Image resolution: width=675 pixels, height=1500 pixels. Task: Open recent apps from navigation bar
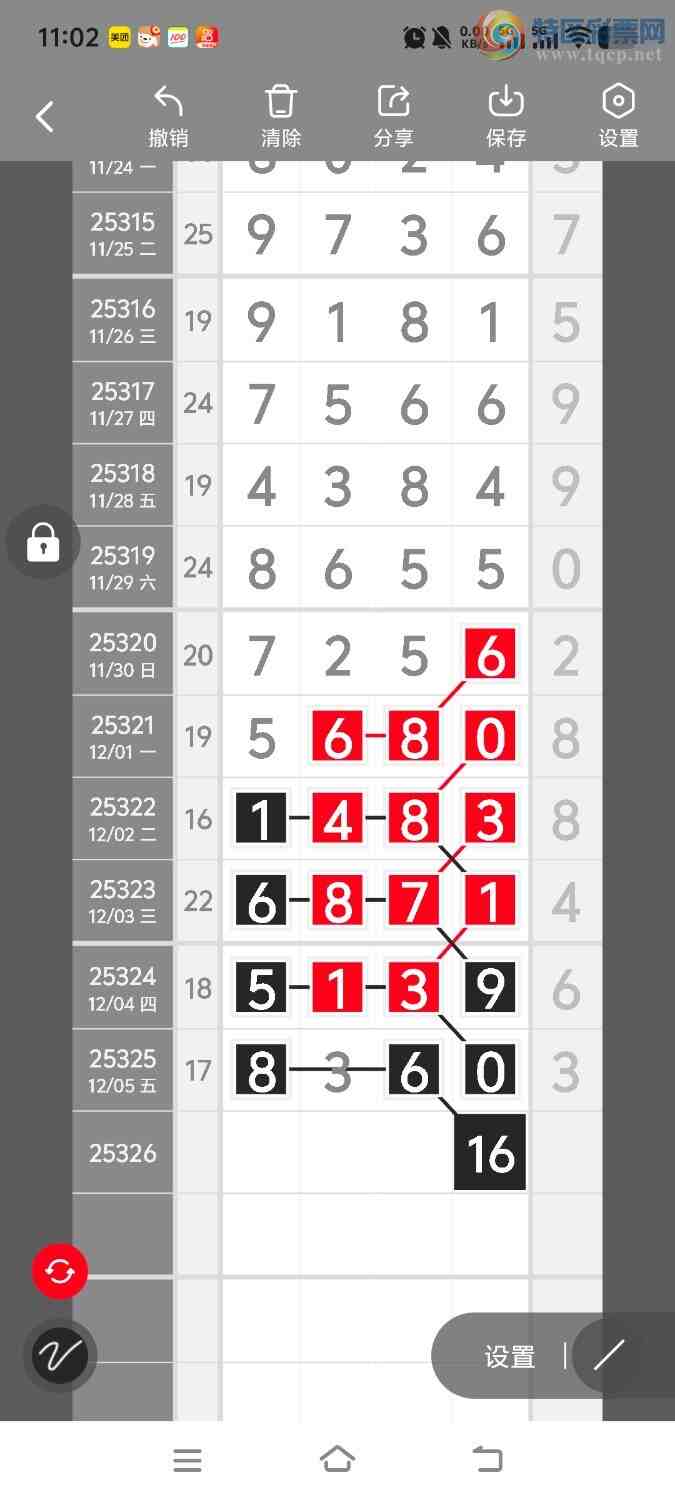pyautogui.click(x=187, y=1460)
